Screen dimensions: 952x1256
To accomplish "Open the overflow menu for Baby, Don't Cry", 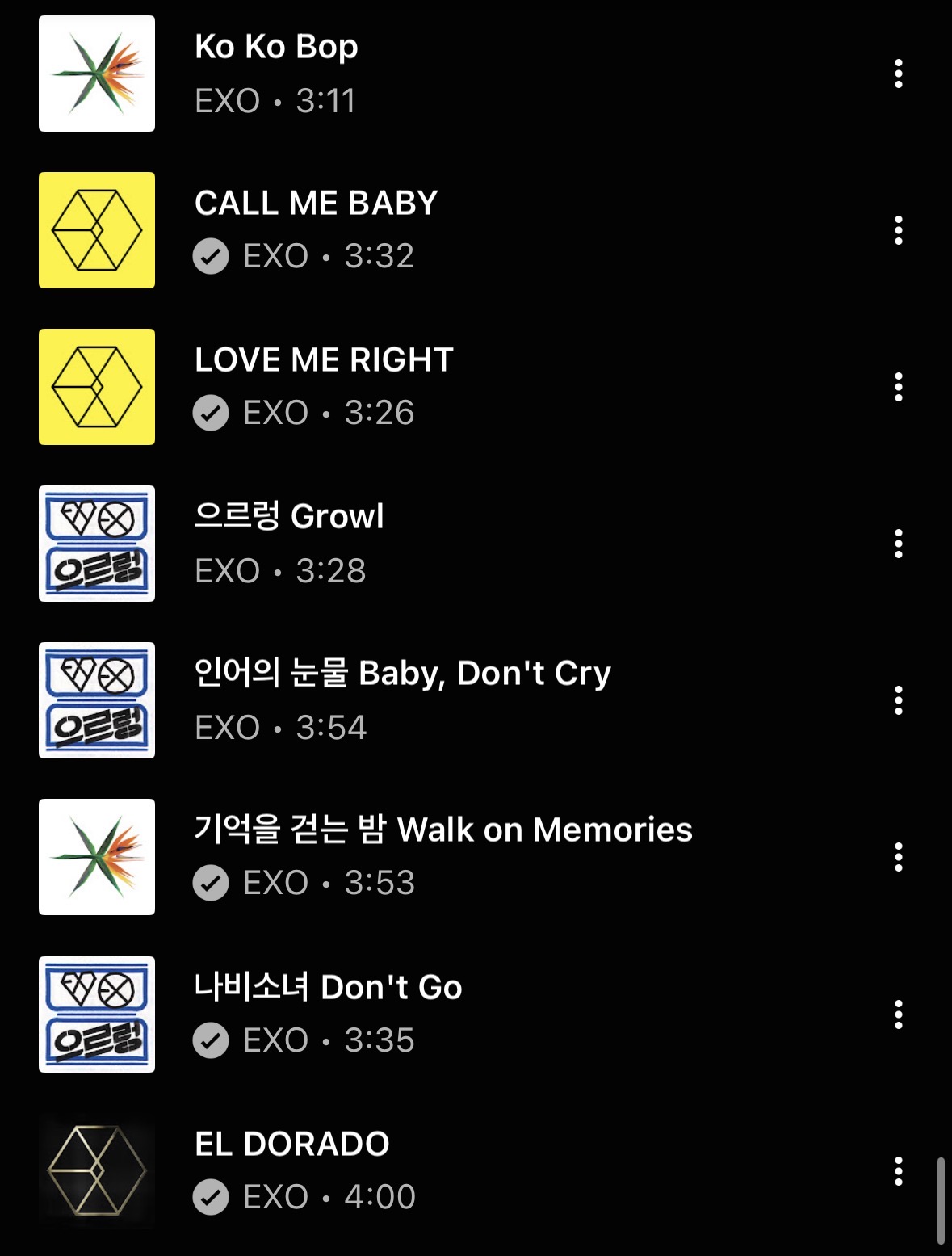I will click(899, 699).
